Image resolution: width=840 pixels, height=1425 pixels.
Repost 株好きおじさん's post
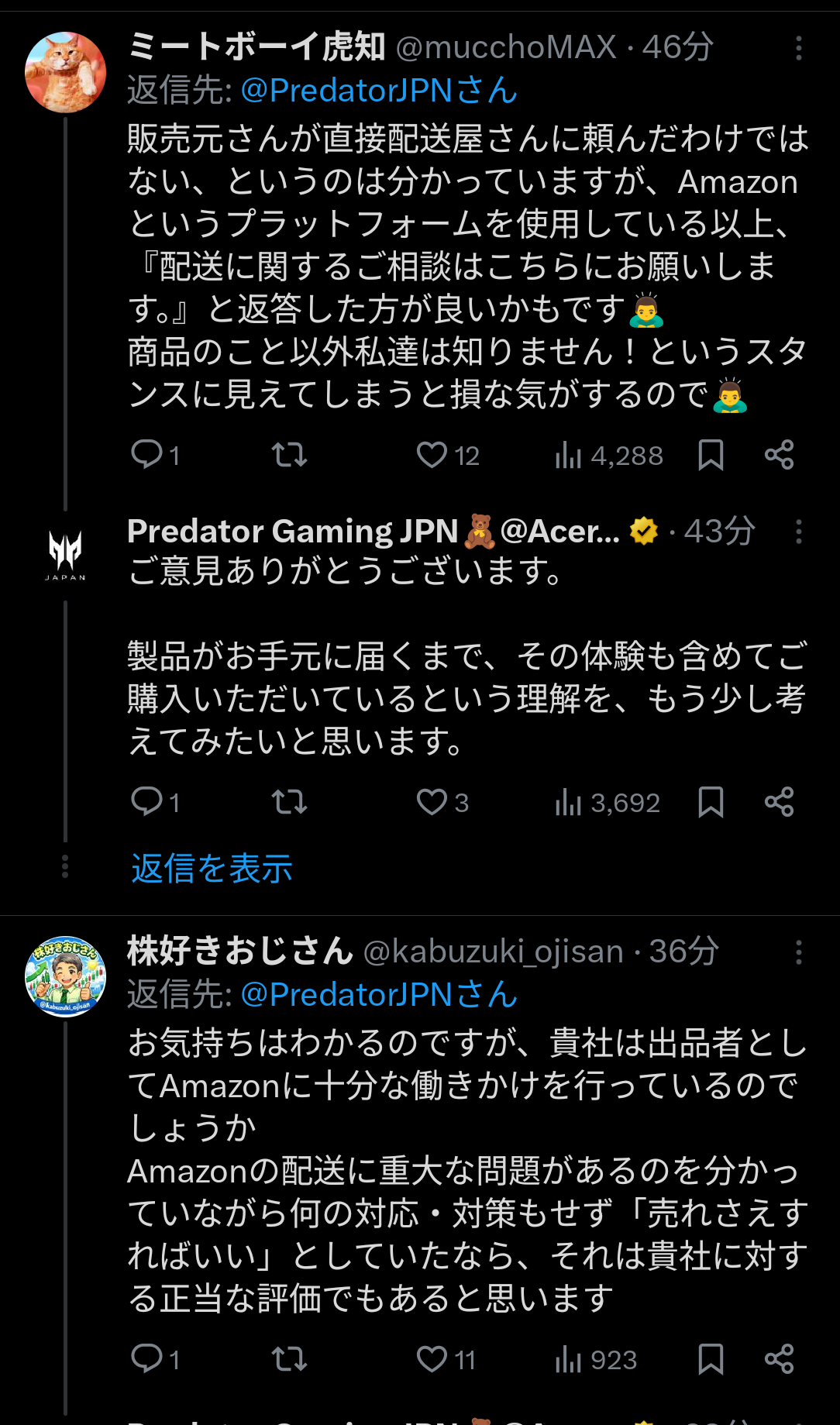coord(289,1358)
